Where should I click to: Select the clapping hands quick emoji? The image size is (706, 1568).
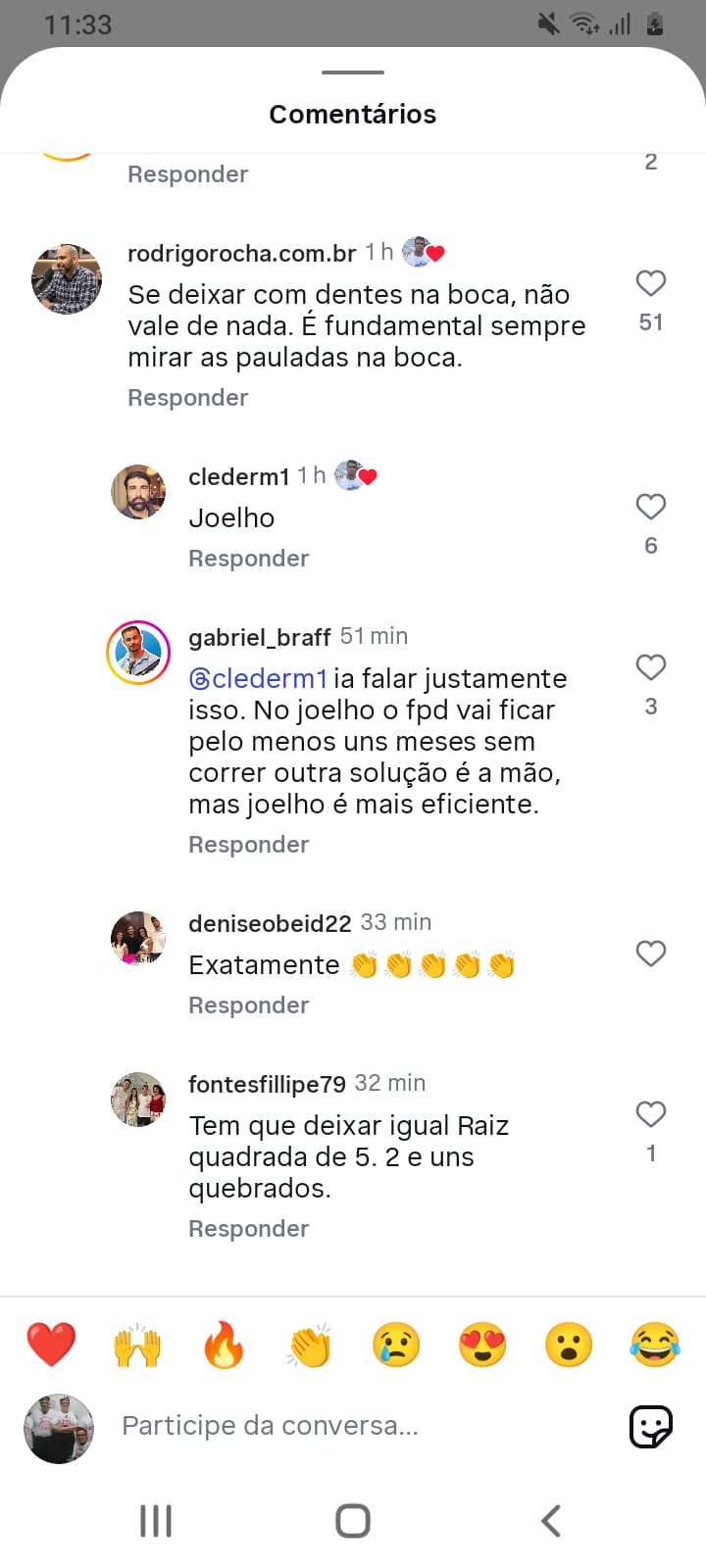click(x=310, y=1345)
